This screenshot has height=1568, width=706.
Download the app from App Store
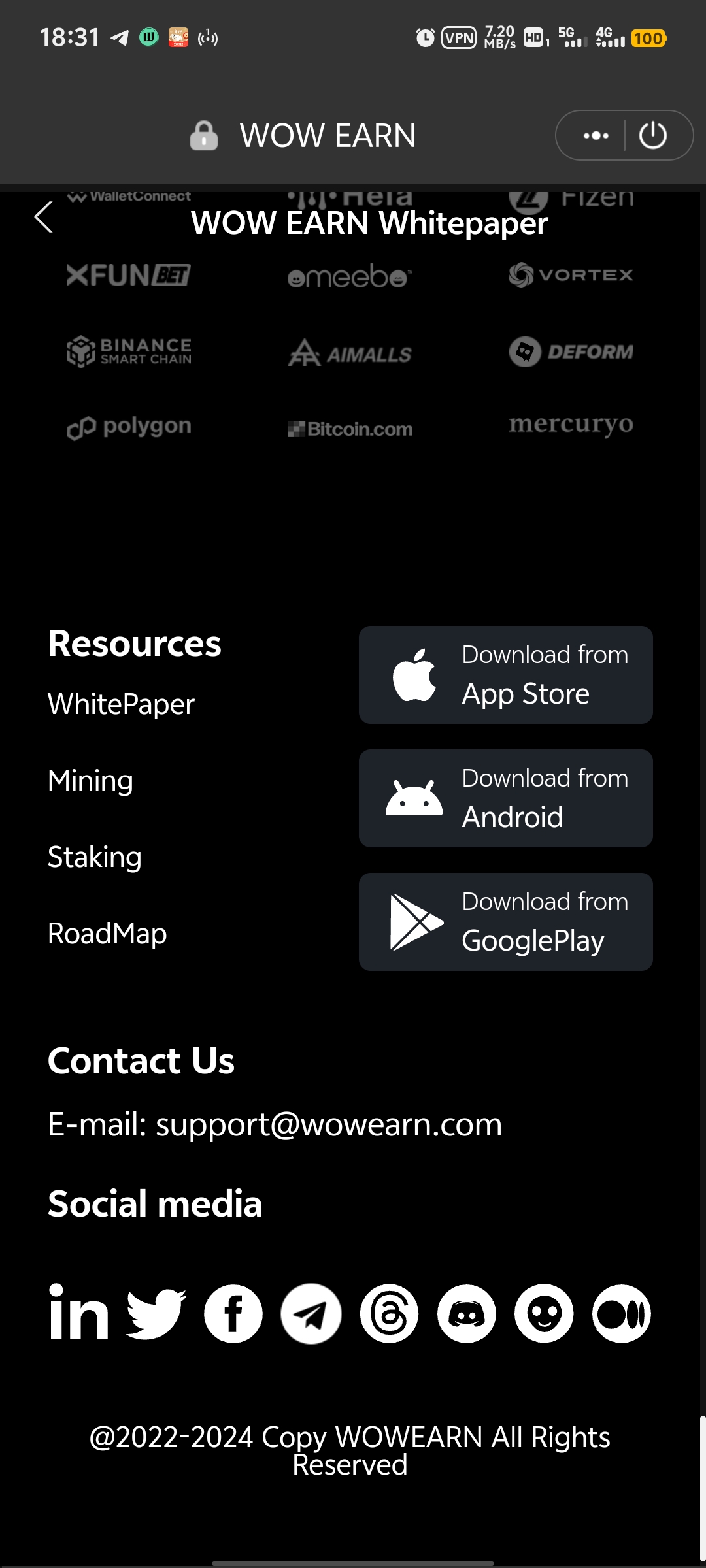click(x=505, y=675)
